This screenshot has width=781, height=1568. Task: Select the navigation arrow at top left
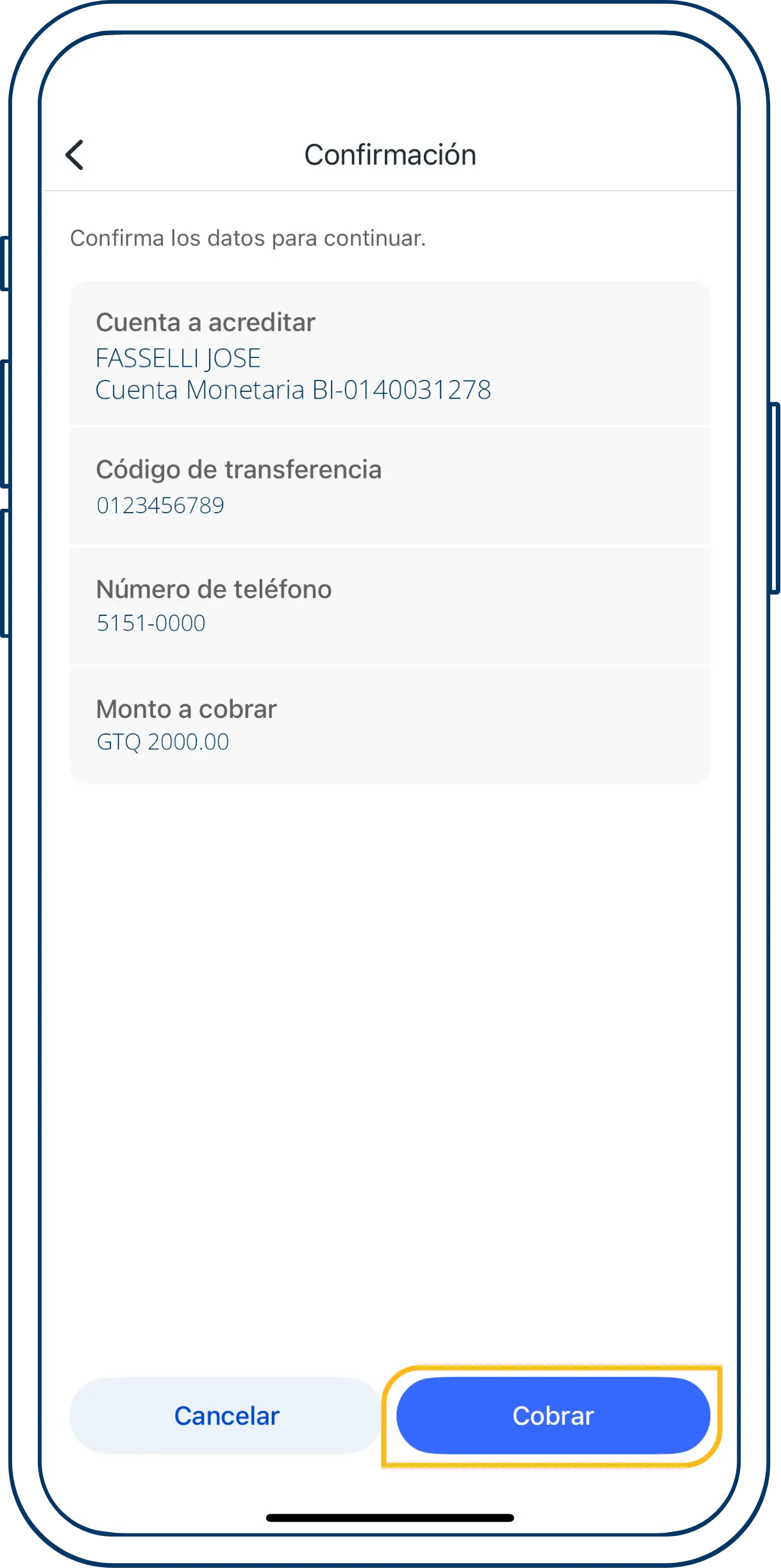tap(75, 154)
